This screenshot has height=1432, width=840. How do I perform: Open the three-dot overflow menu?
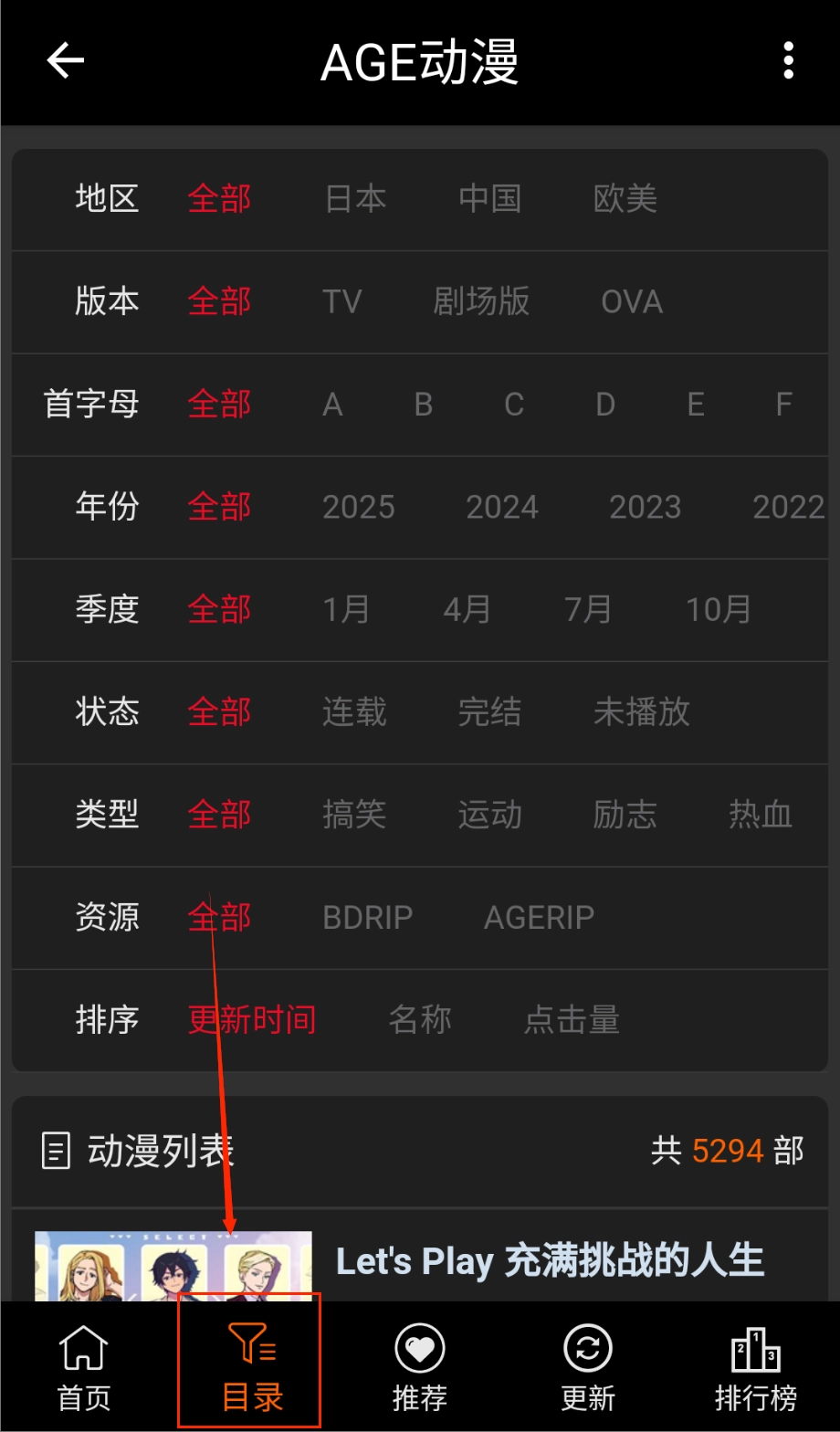coord(788,61)
